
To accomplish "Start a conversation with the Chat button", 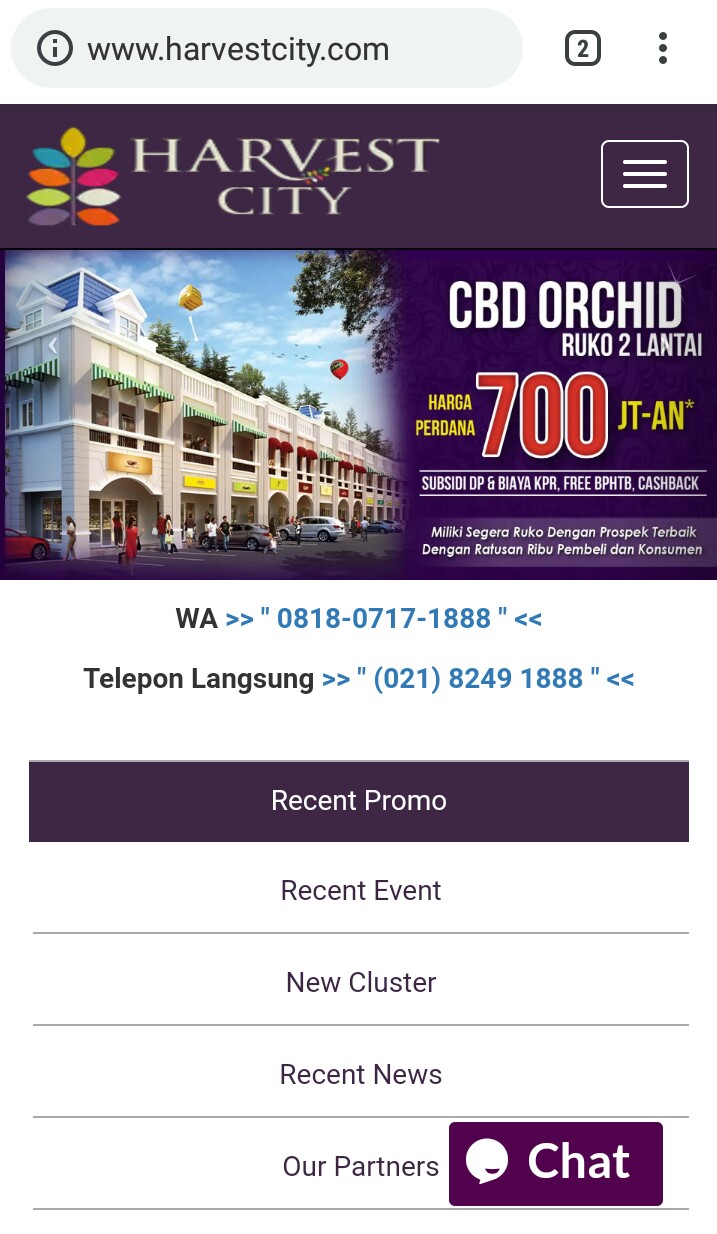I will [x=555, y=1163].
